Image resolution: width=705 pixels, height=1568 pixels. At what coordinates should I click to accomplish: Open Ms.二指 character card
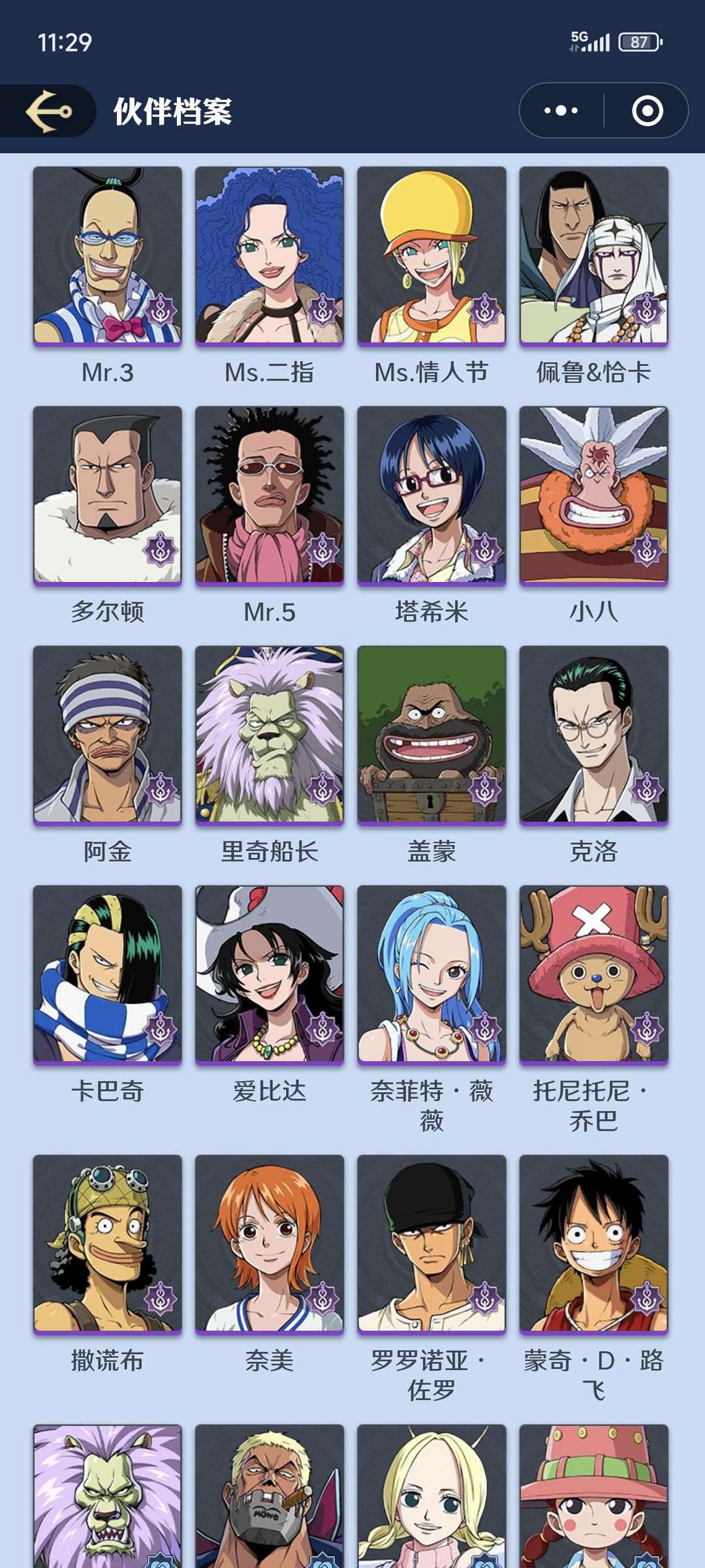[270, 255]
